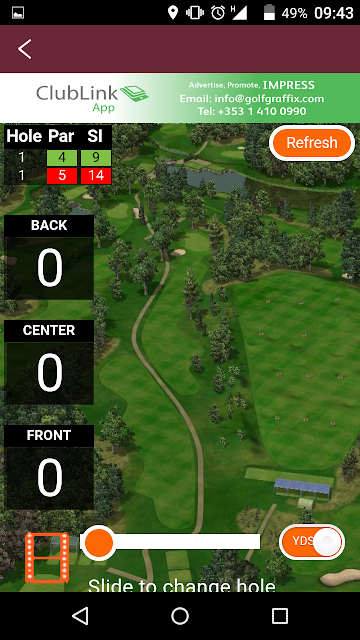This screenshot has width=360, height=640.
Task: Toggle the YDS units switch
Action: pyautogui.click(x=312, y=542)
